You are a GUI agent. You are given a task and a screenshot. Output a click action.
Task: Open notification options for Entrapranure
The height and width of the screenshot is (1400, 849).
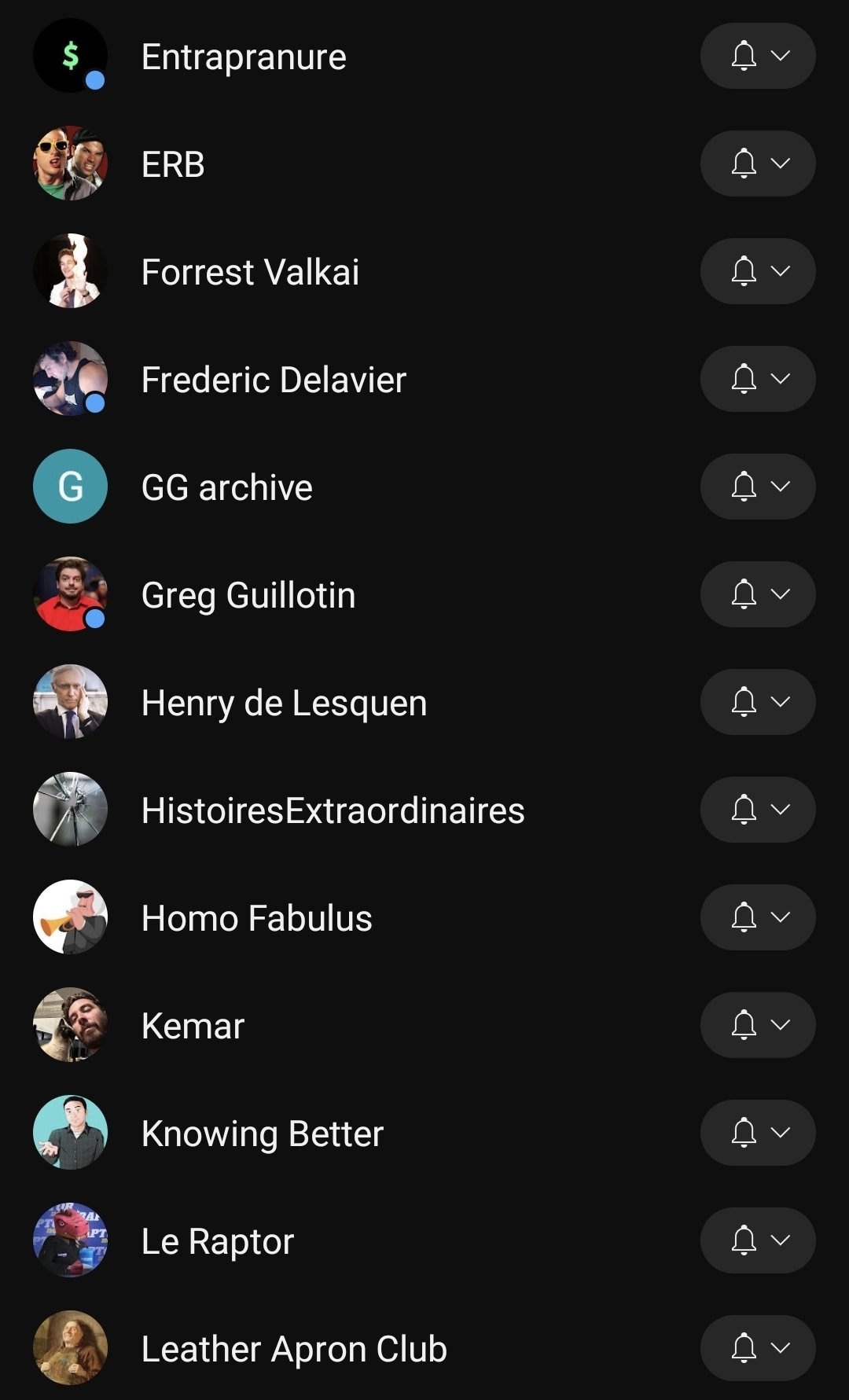[x=758, y=56]
